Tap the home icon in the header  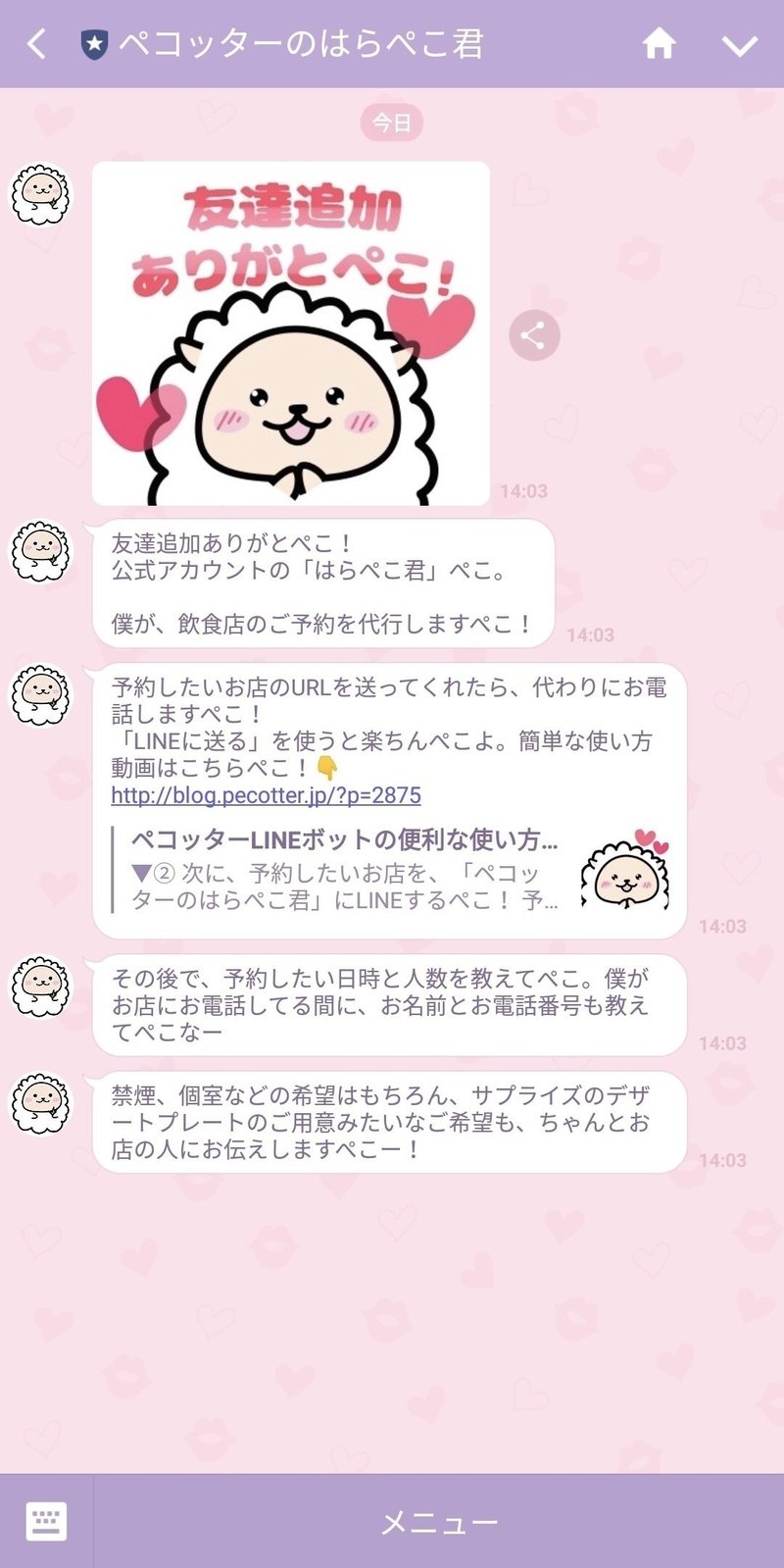point(659,44)
